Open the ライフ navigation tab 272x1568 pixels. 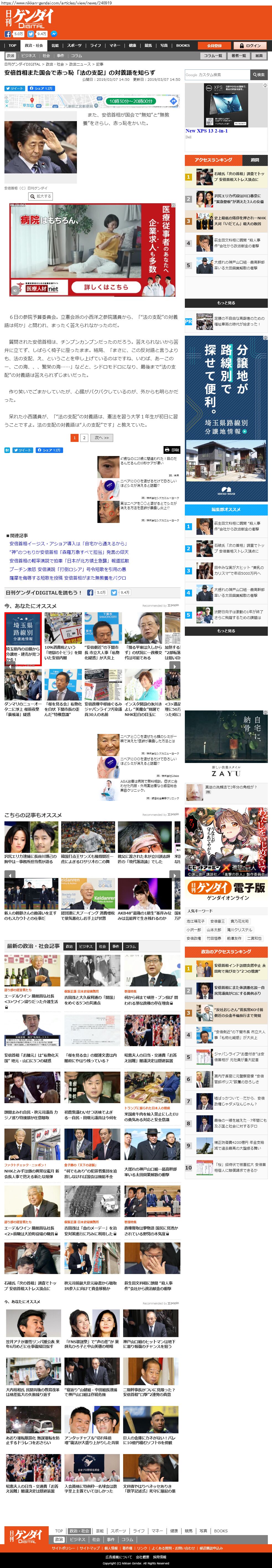point(95,45)
